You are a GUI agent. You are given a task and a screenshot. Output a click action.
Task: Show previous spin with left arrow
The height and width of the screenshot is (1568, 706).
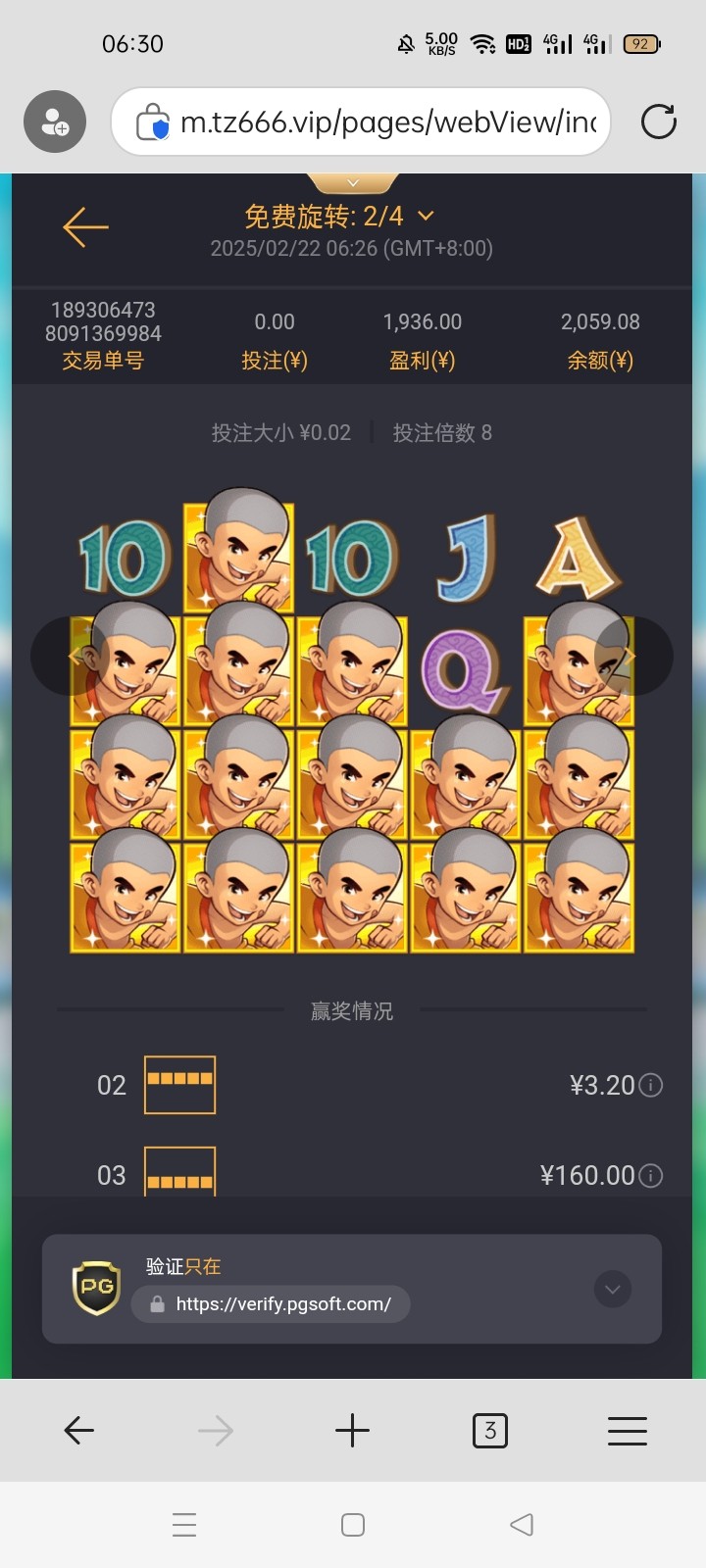[71, 656]
